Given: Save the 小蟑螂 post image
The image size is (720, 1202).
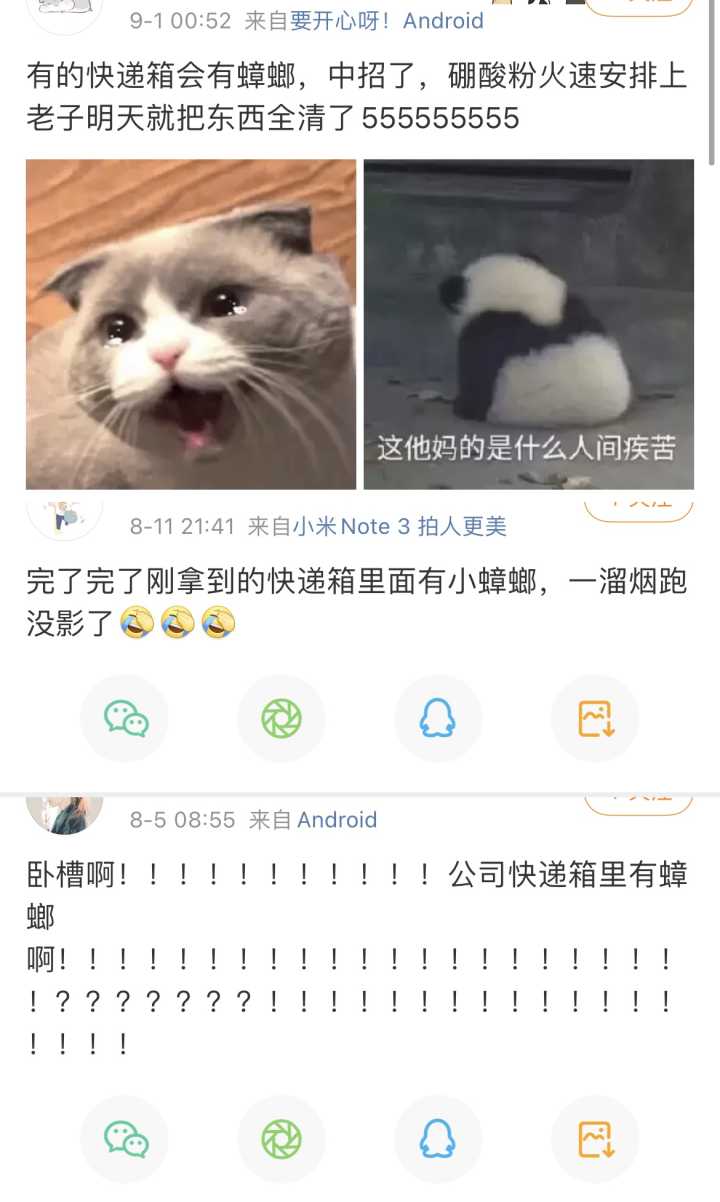Looking at the screenshot, I should tap(595, 718).
